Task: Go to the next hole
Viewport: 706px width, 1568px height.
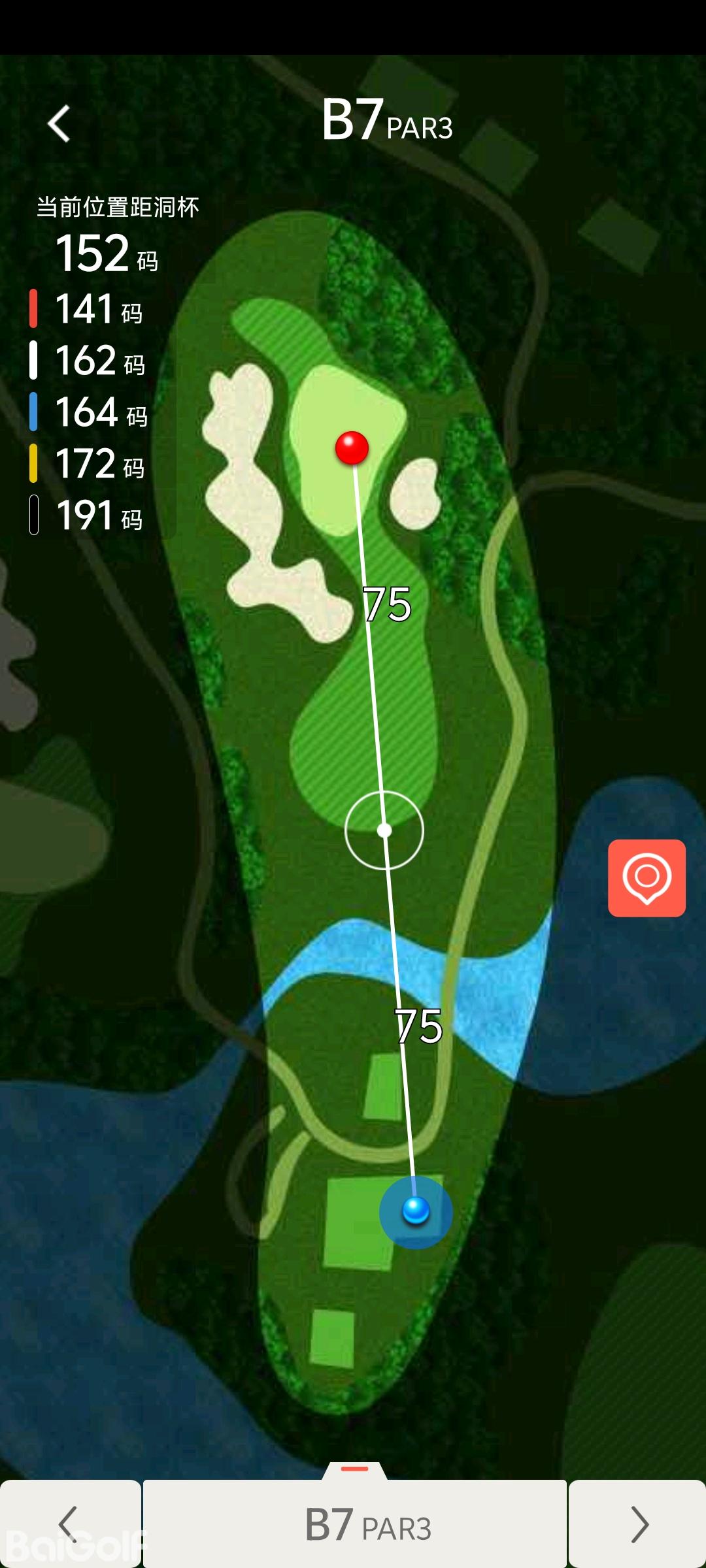Action: click(x=637, y=1524)
